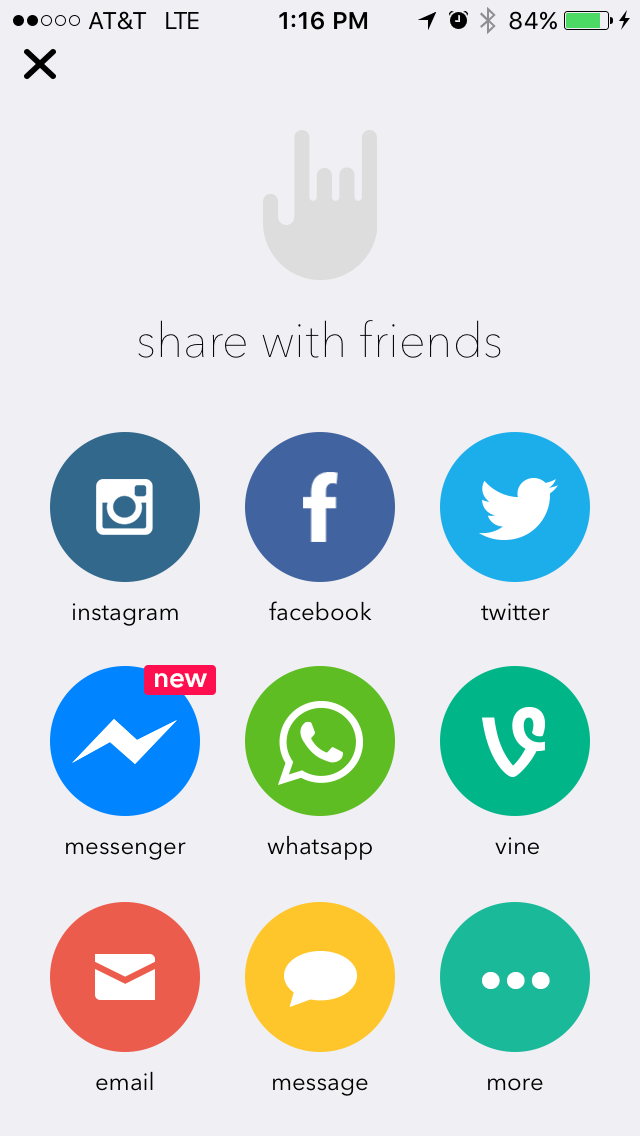This screenshot has width=640, height=1136.
Task: Share to Vine
Action: coord(515,741)
